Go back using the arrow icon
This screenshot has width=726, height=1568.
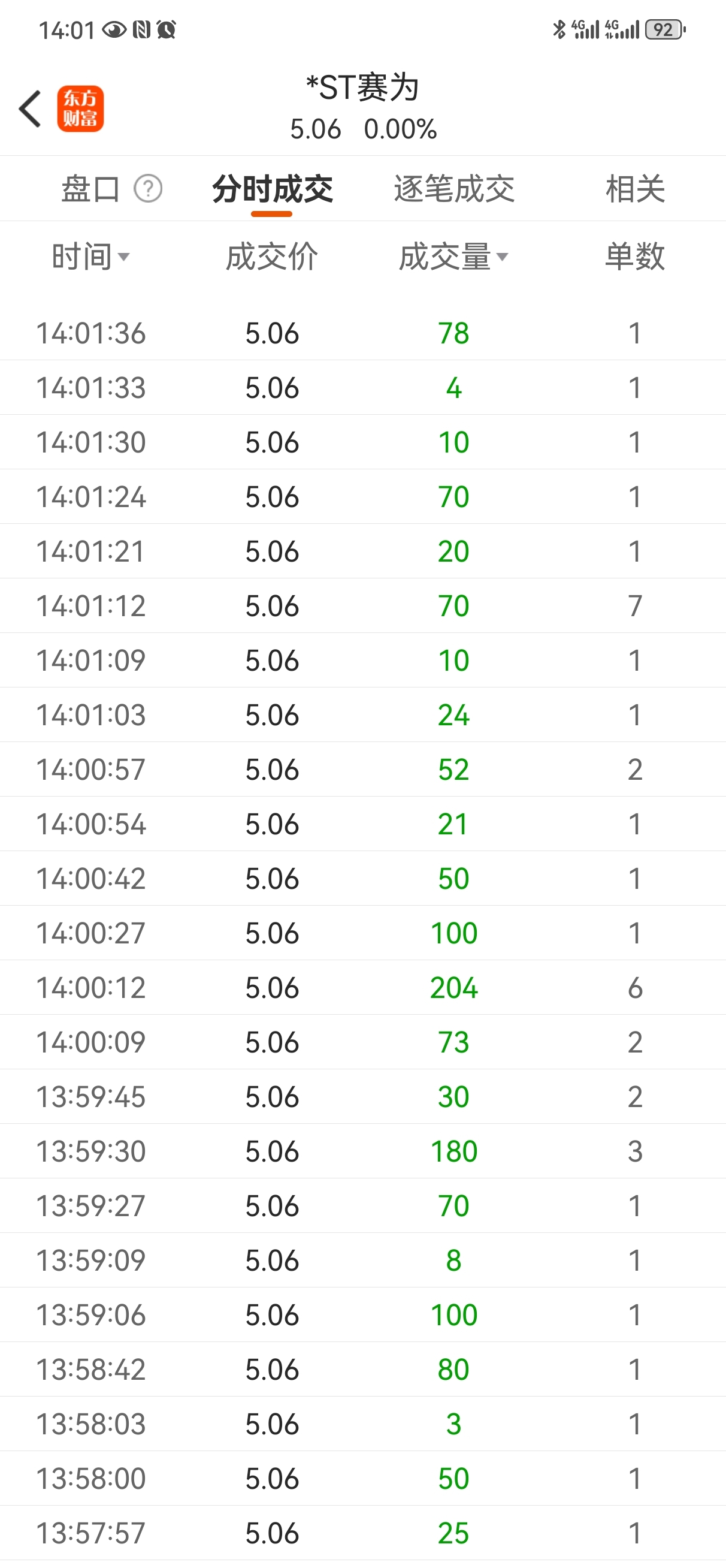click(x=31, y=109)
